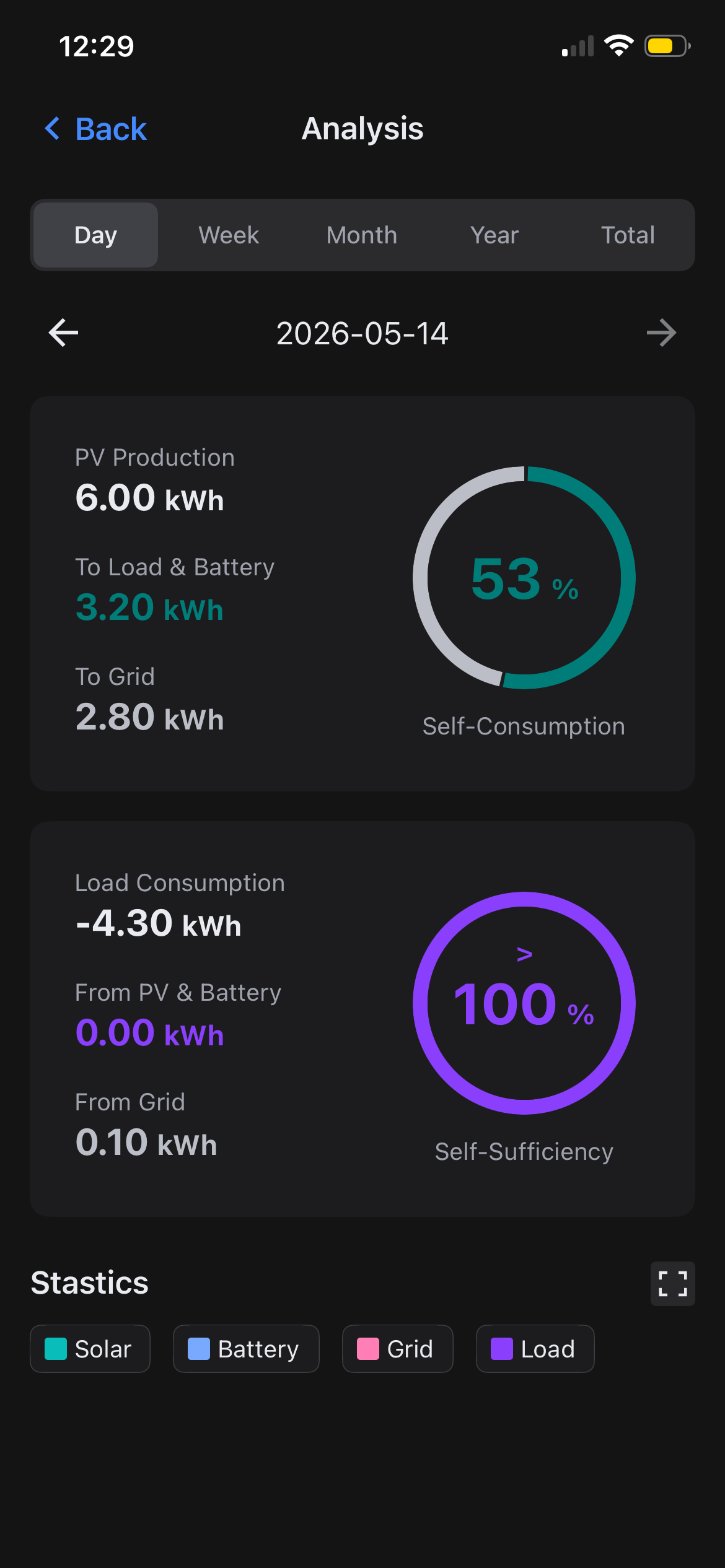725x1568 pixels.
Task: Open the date picker for 2026-05-14
Action: click(x=362, y=334)
